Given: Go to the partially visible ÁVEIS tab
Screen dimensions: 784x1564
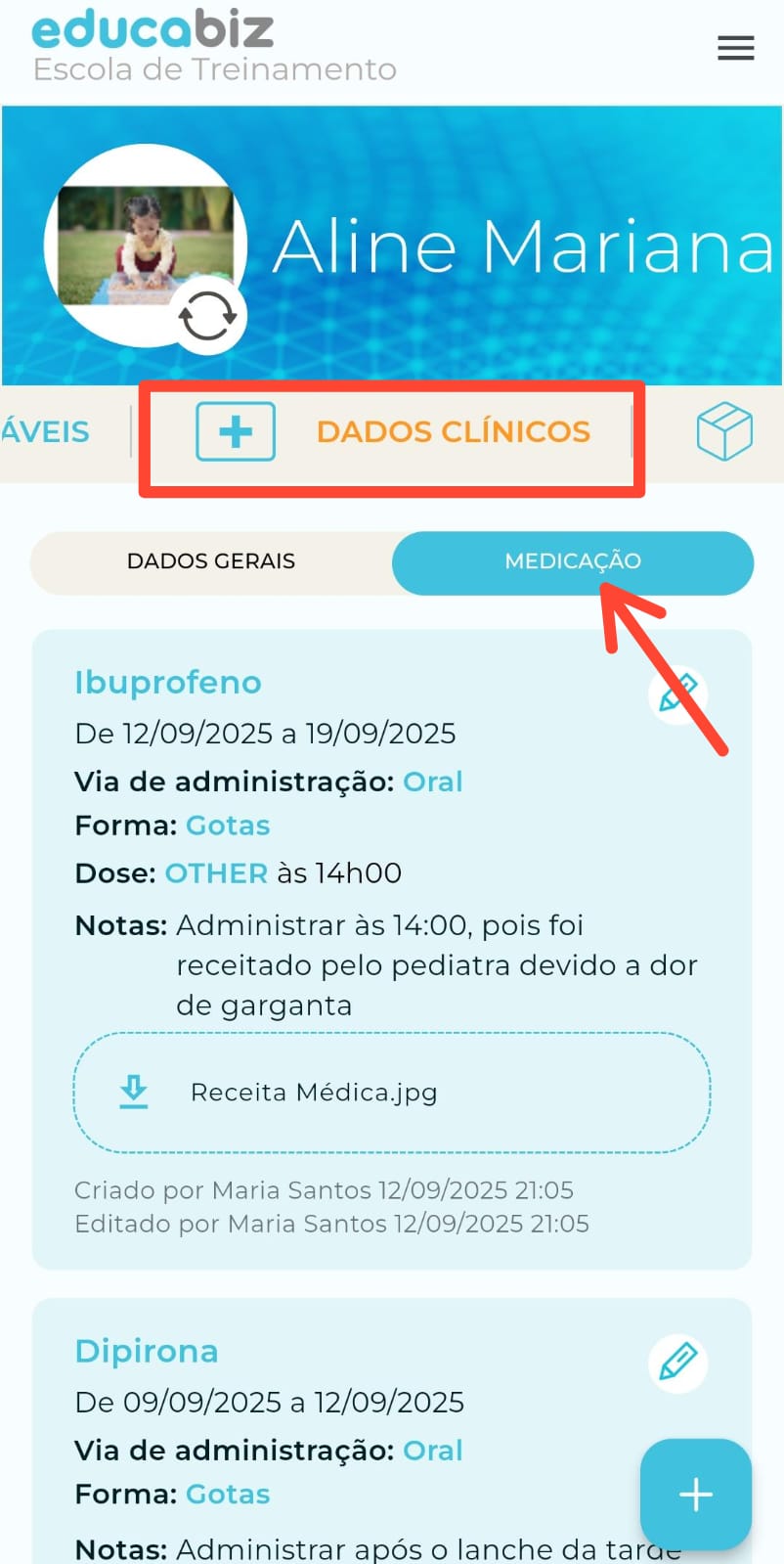Looking at the screenshot, I should [x=45, y=431].
